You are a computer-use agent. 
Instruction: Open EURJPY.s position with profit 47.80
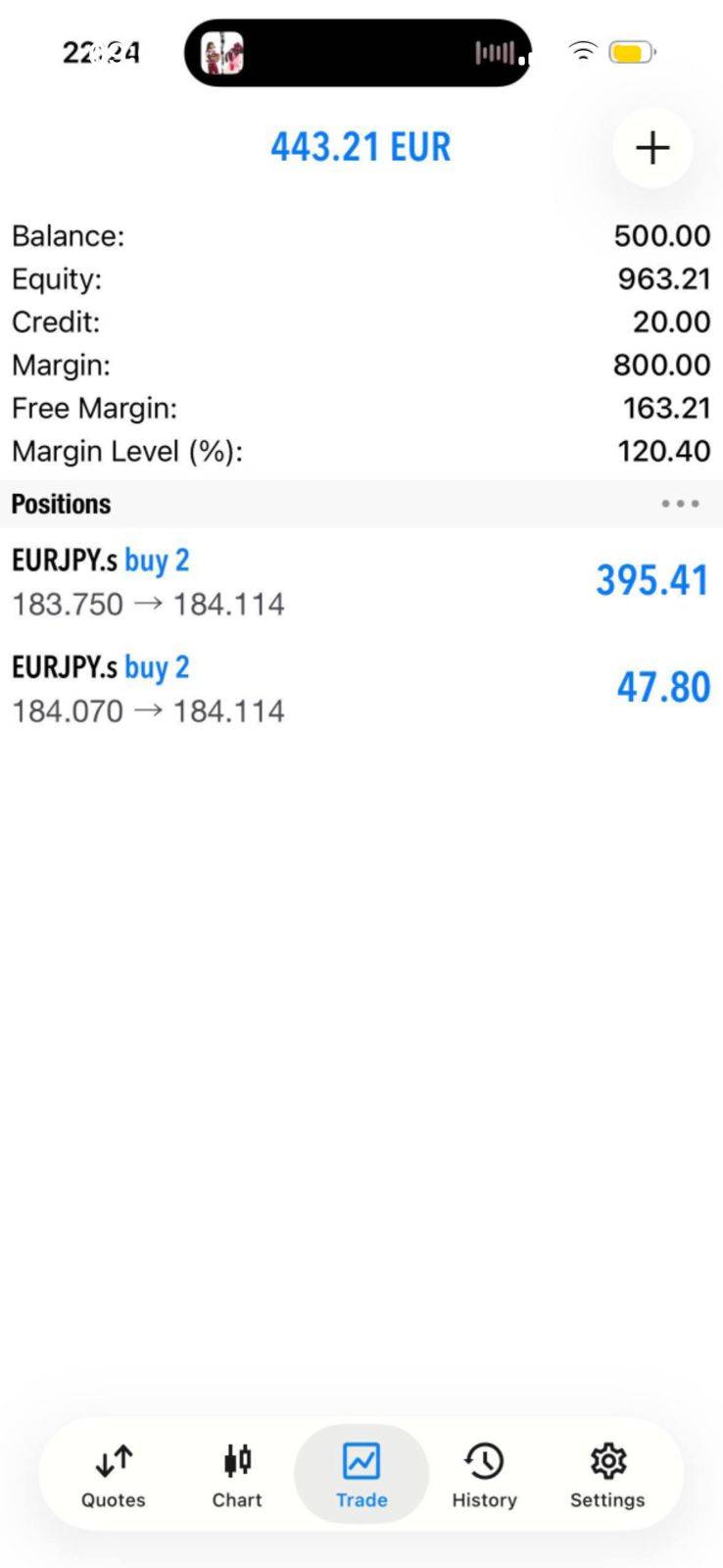pyautogui.click(x=361, y=688)
